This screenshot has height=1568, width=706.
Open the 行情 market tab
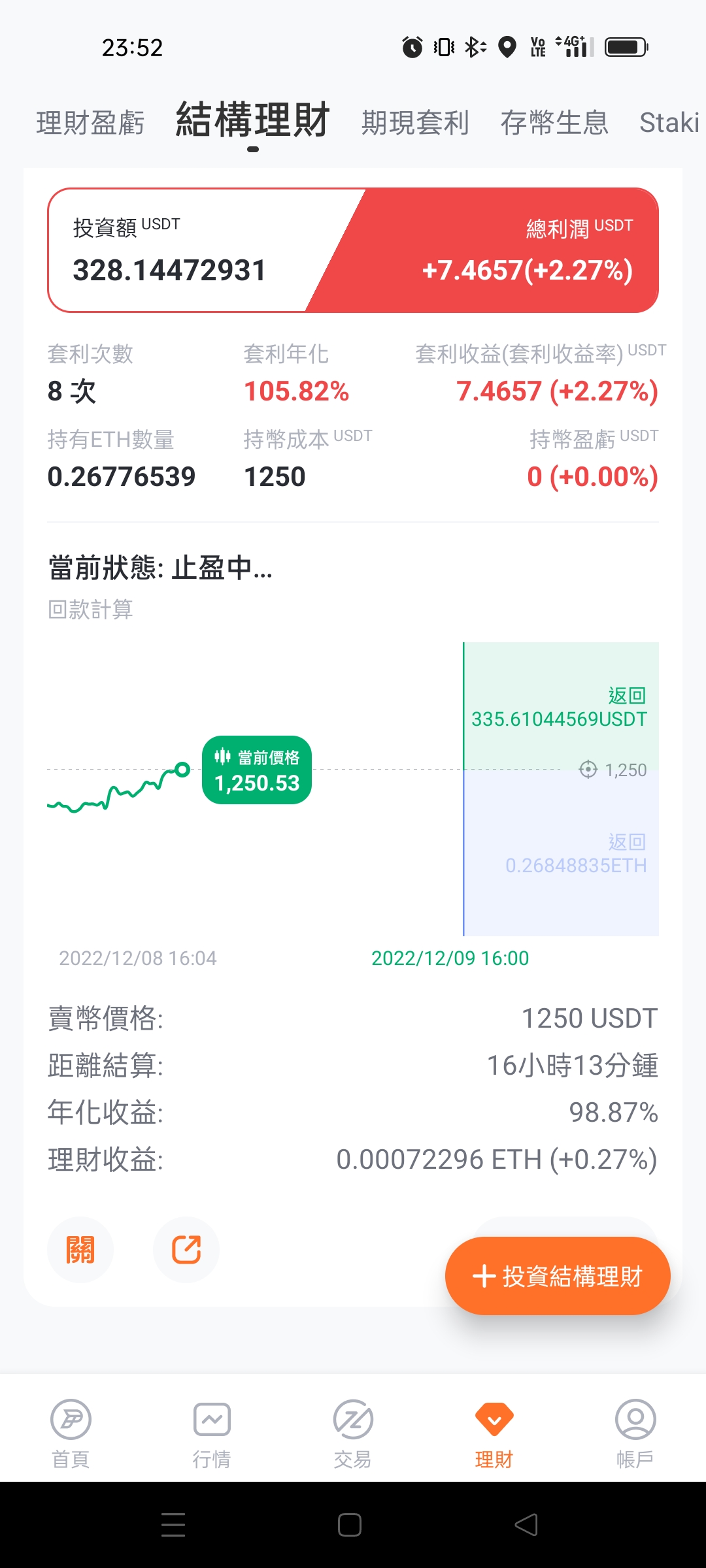212,1434
